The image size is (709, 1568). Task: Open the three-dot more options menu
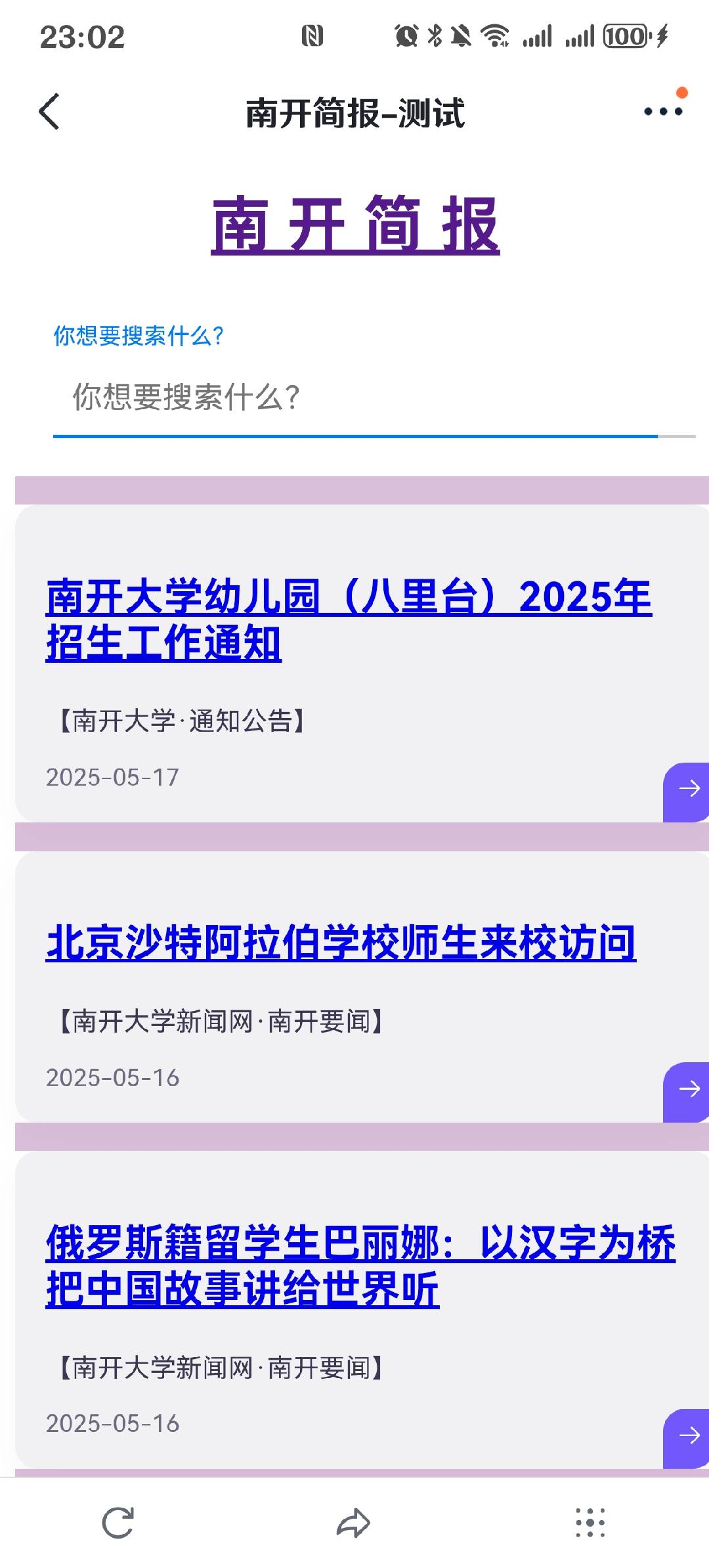pos(663,112)
